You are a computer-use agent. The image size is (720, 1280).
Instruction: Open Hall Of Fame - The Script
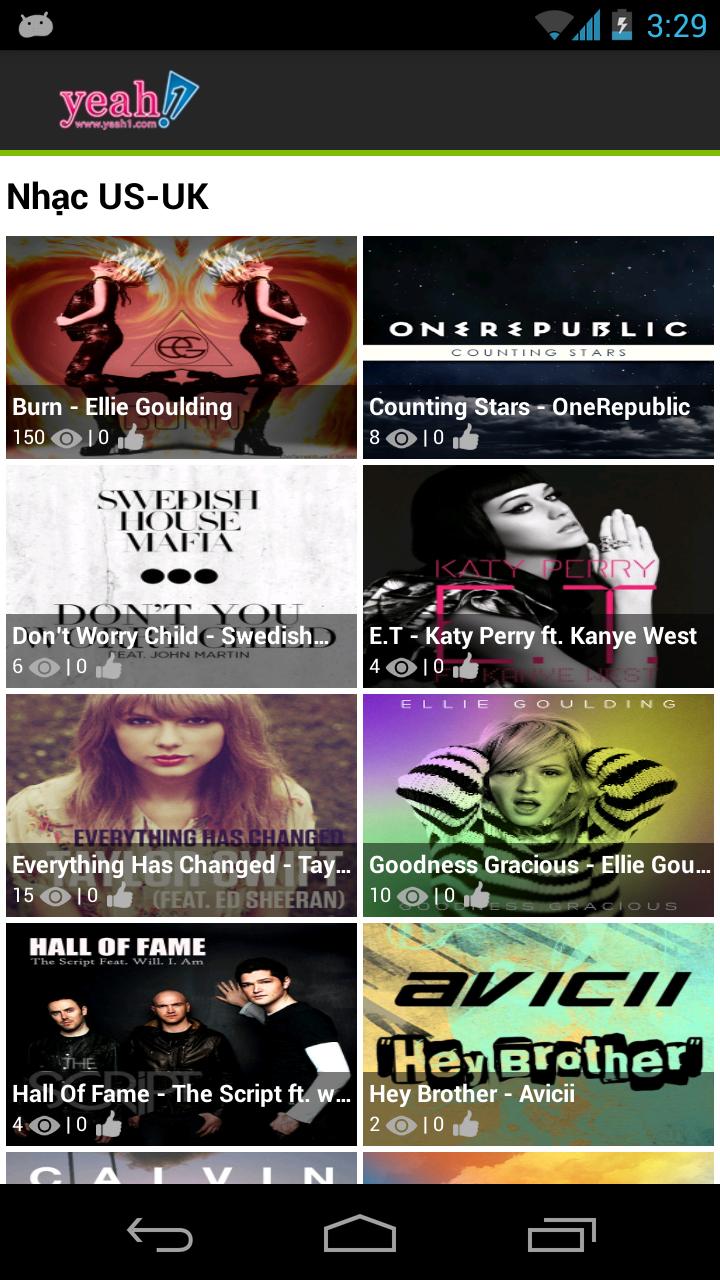181,1034
